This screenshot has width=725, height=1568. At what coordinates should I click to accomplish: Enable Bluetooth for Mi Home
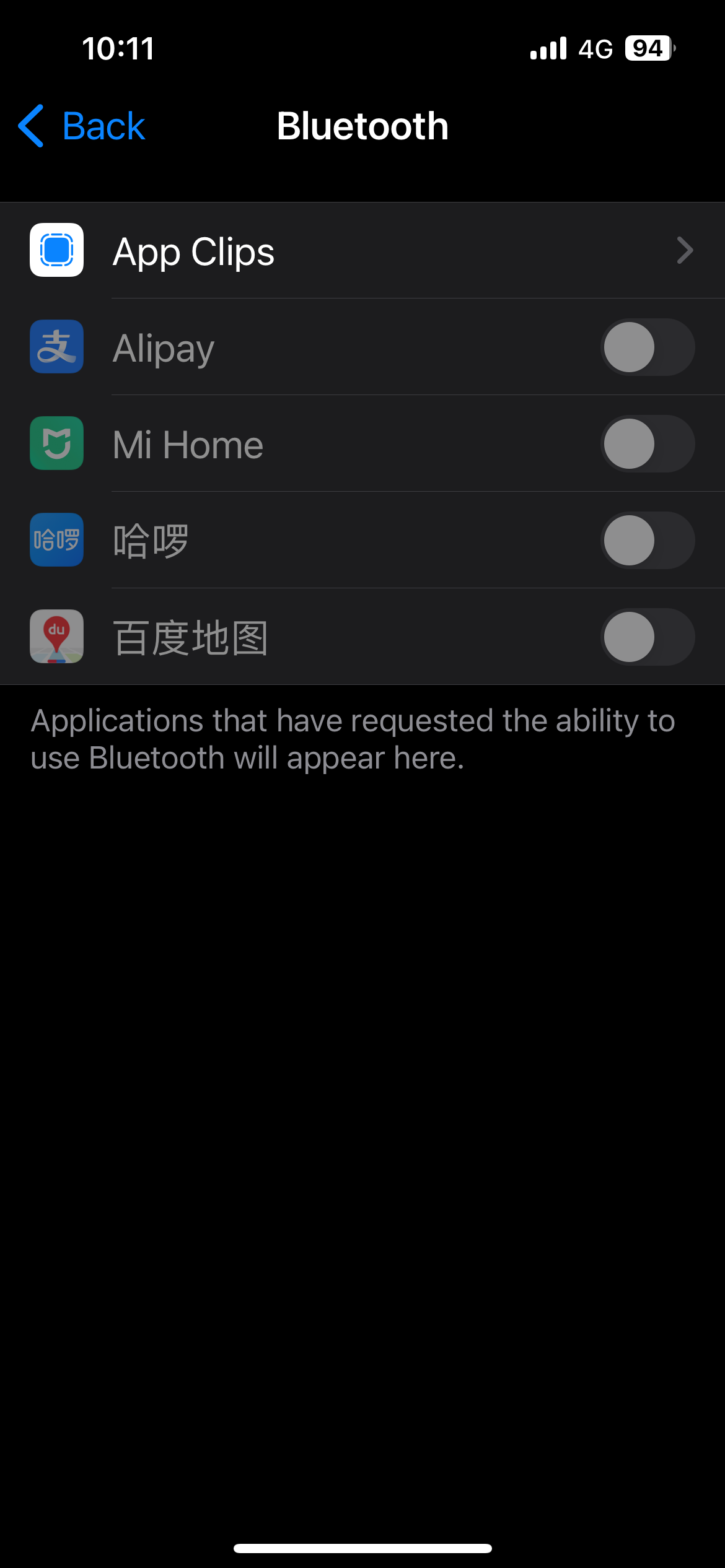647,444
